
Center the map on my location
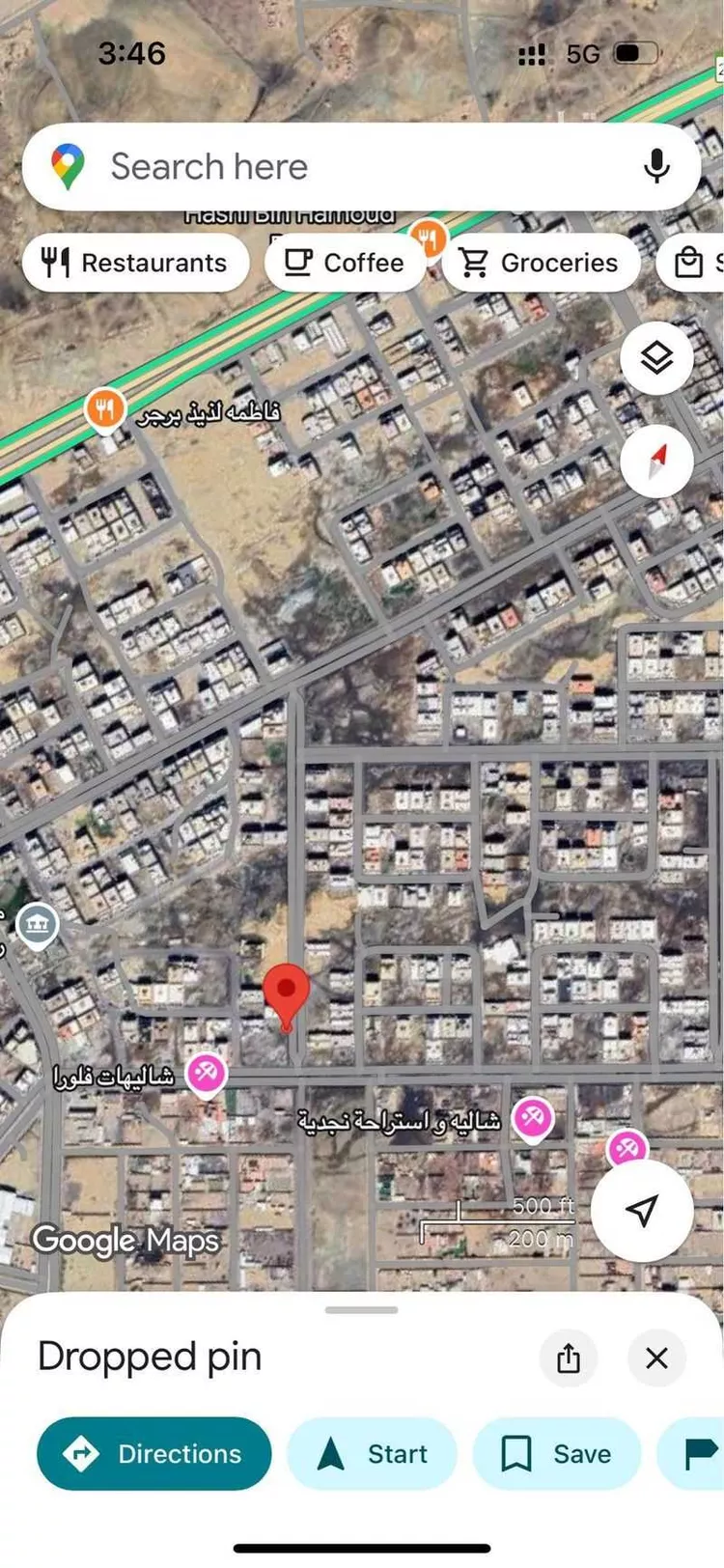[x=641, y=1210]
